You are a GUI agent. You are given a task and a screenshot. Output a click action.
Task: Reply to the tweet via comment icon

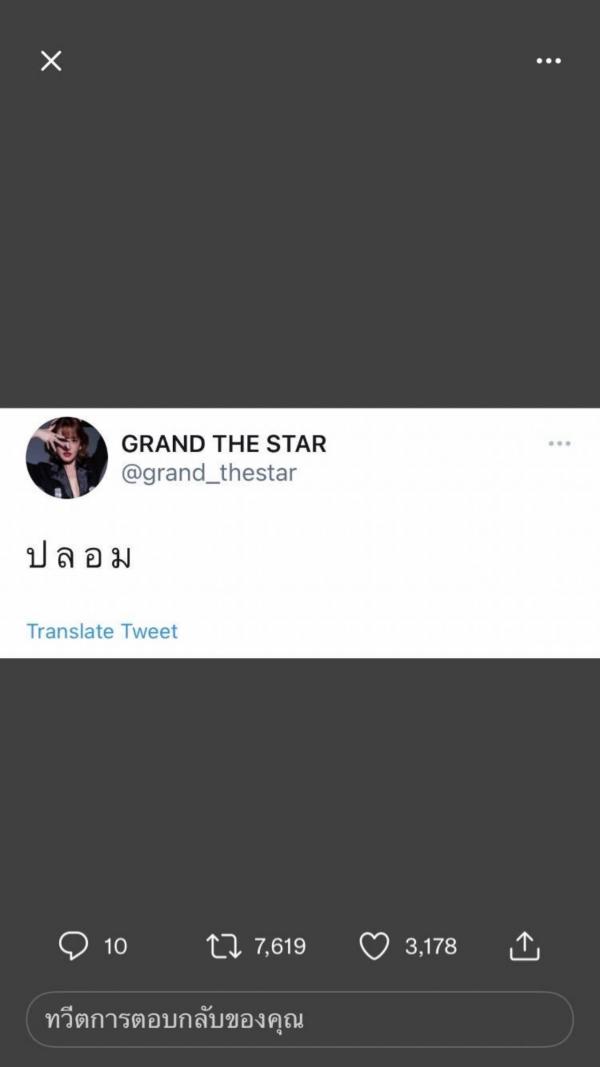tap(73, 946)
